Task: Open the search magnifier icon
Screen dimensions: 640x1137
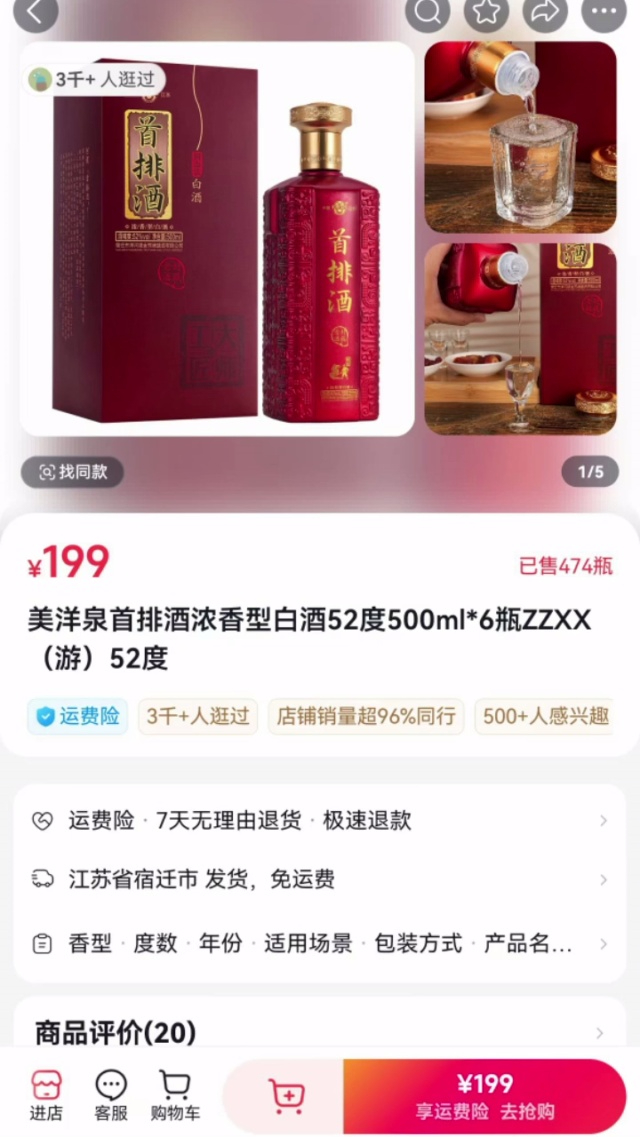Action: 427,13
